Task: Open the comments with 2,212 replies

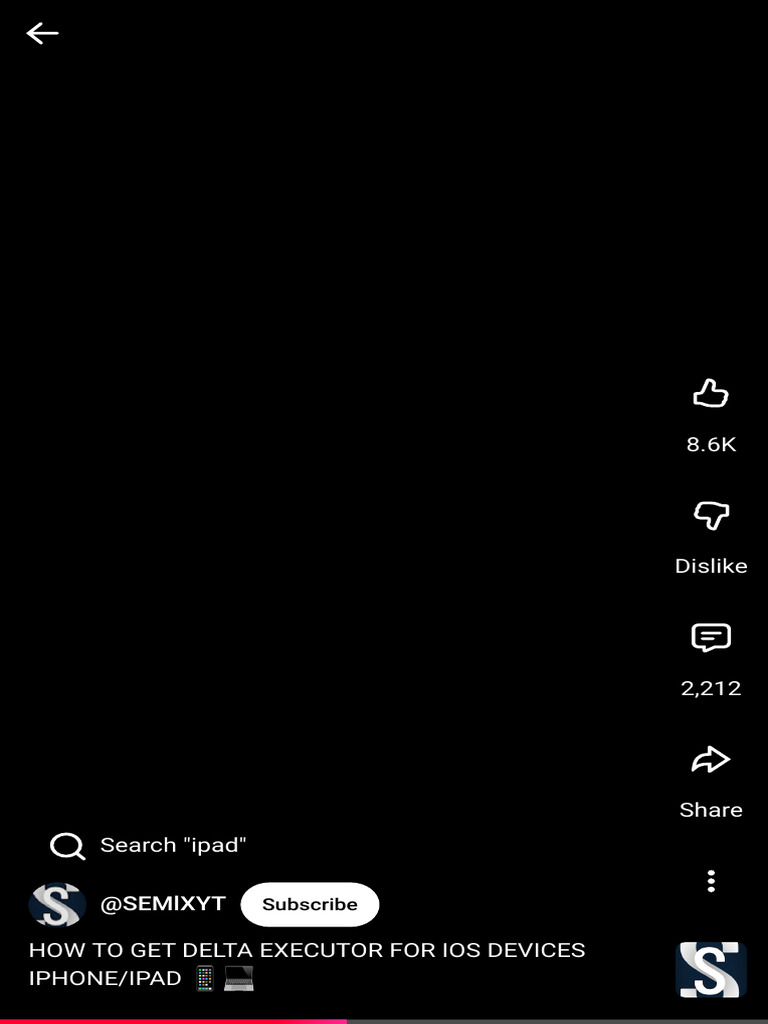Action: [x=711, y=637]
